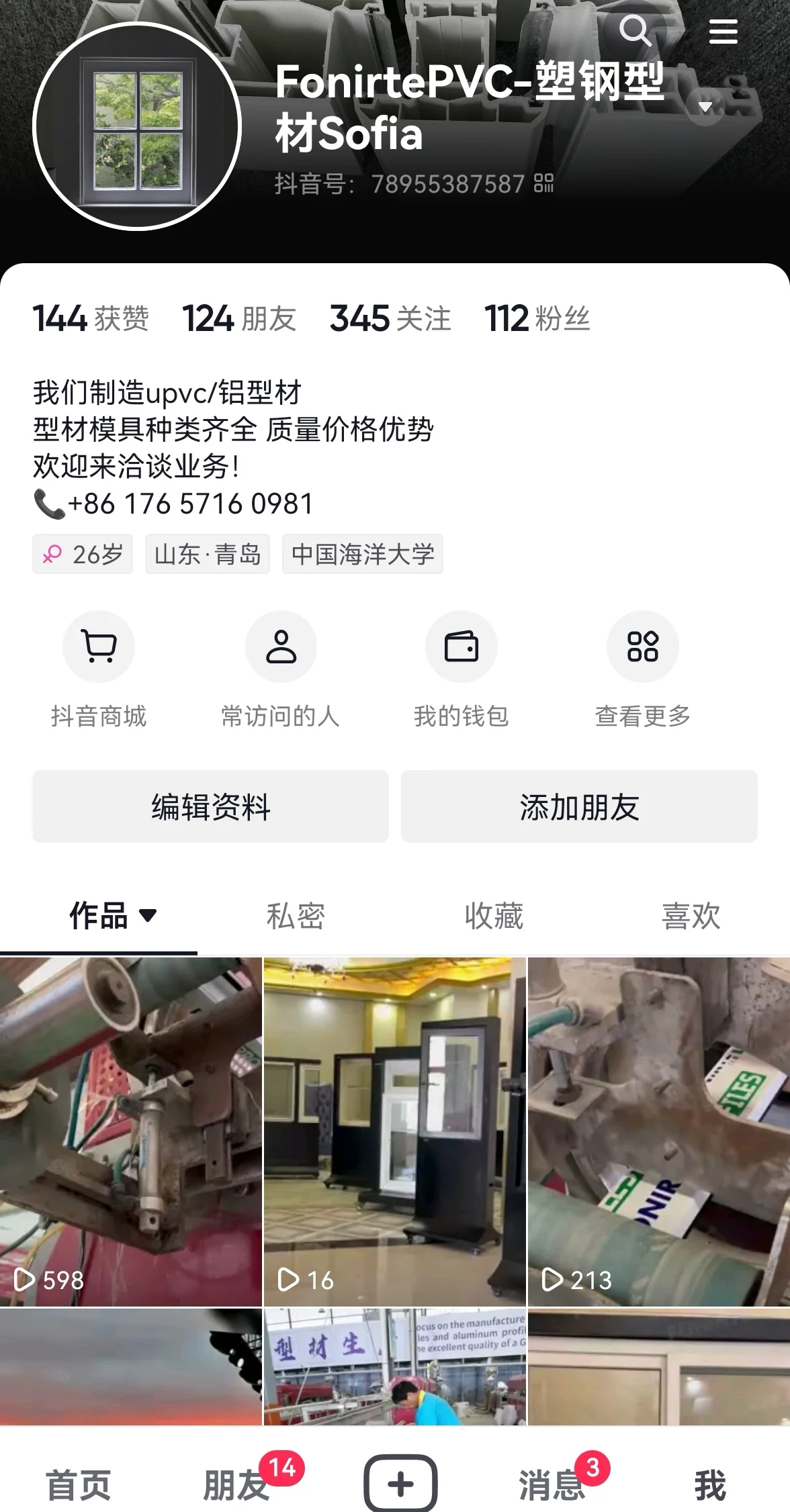Tap the plus create button
The width and height of the screenshot is (790, 1512).
pos(401,1484)
